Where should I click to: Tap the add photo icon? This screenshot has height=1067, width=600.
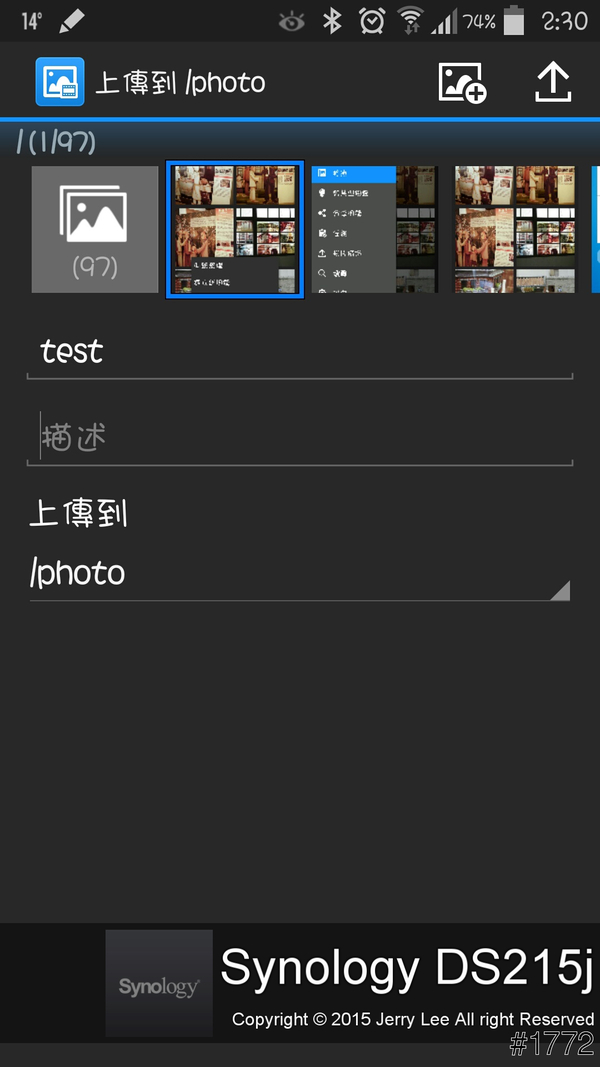coord(462,82)
